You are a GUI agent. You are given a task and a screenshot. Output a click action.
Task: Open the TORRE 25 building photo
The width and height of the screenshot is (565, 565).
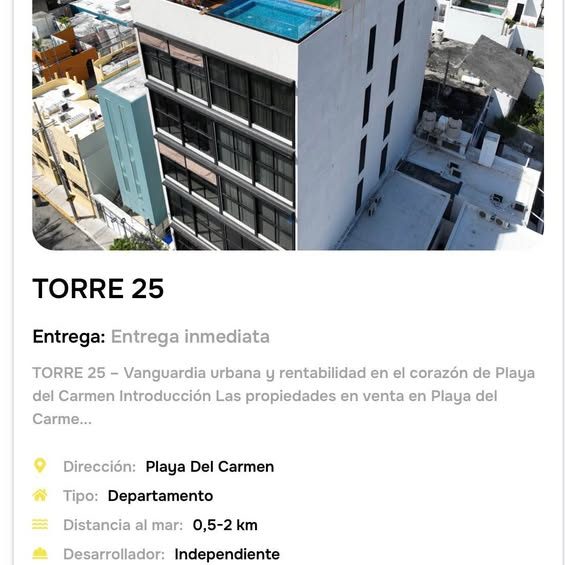click(288, 125)
